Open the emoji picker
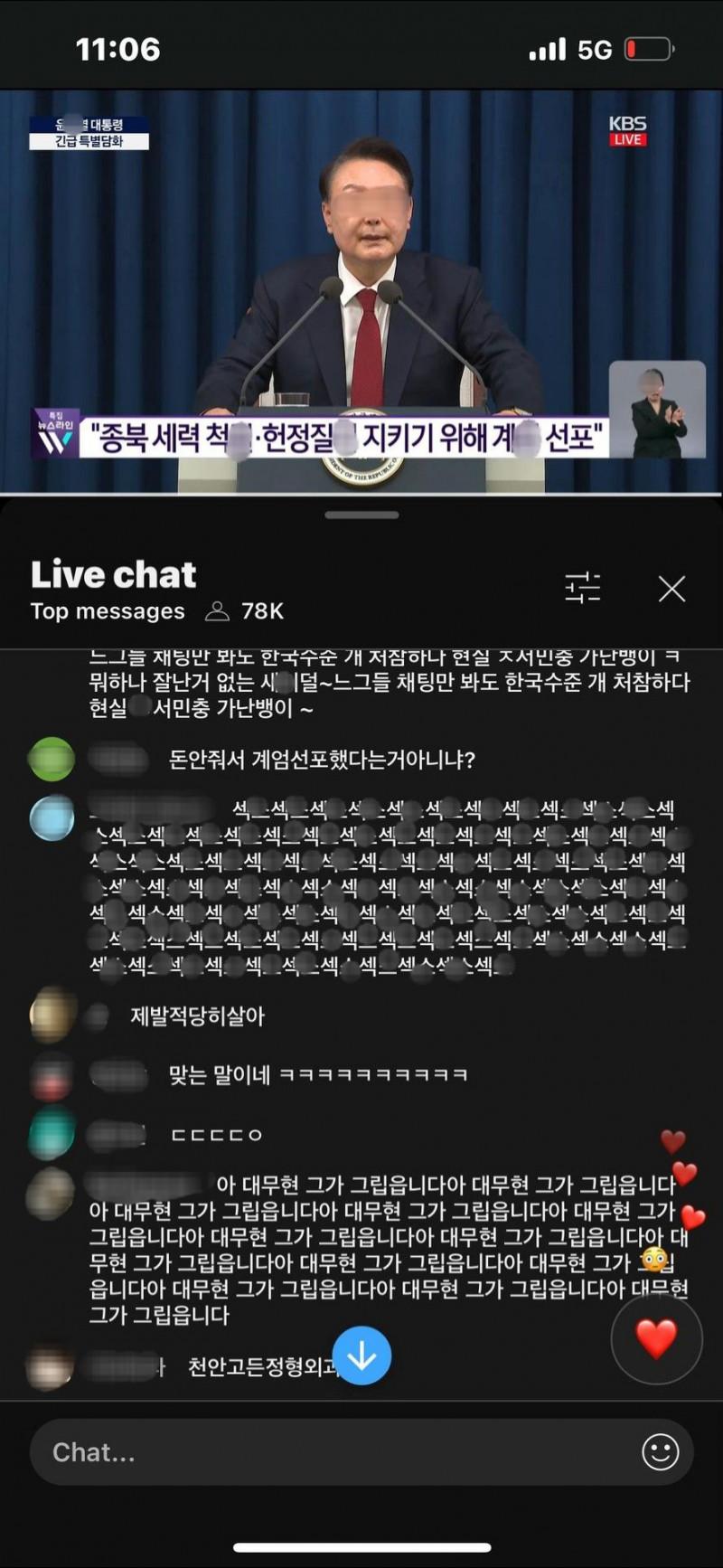This screenshot has height=1568, width=723. click(x=660, y=1452)
